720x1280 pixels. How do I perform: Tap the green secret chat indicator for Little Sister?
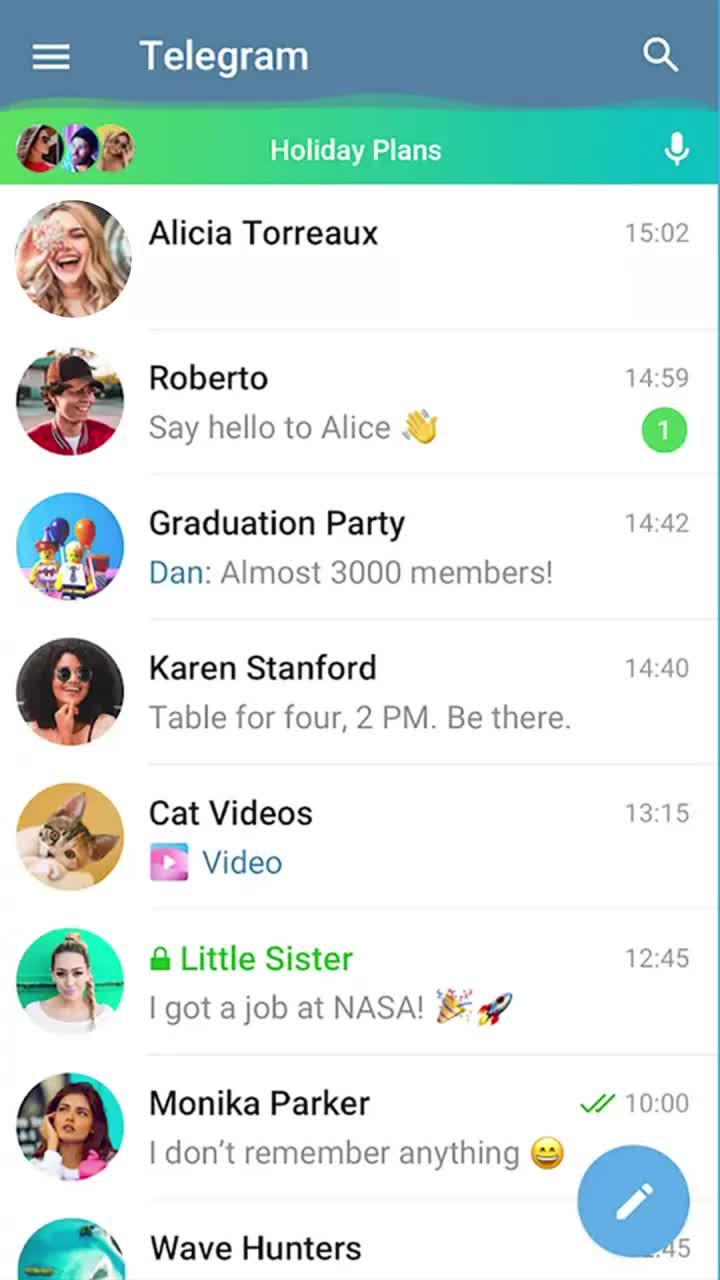point(160,957)
